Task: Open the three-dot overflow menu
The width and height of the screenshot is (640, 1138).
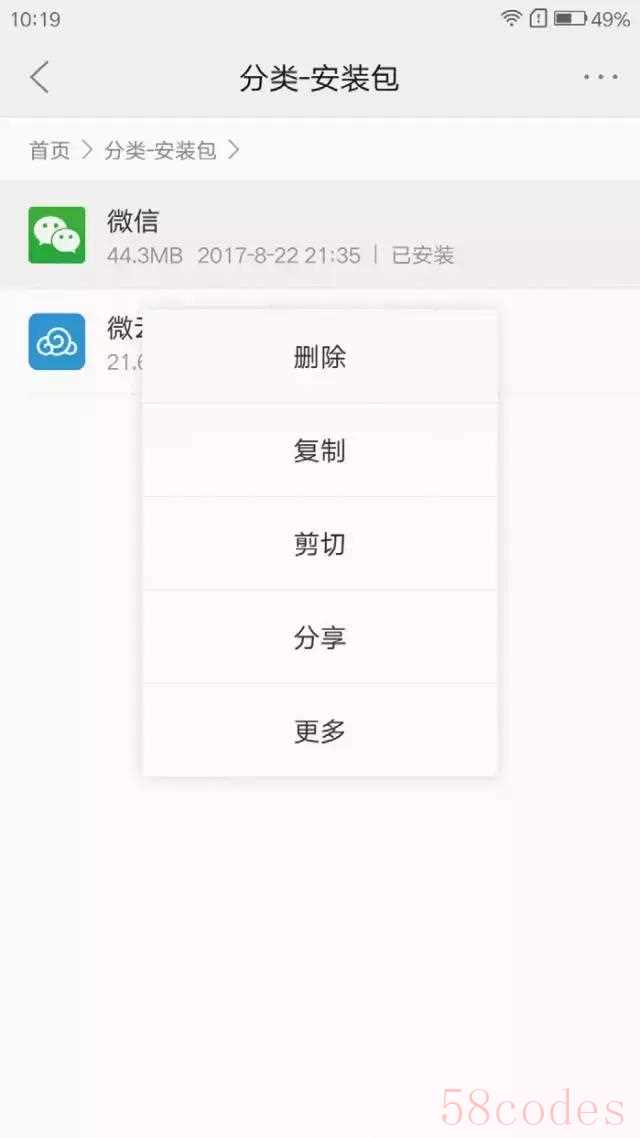Action: [x=600, y=77]
